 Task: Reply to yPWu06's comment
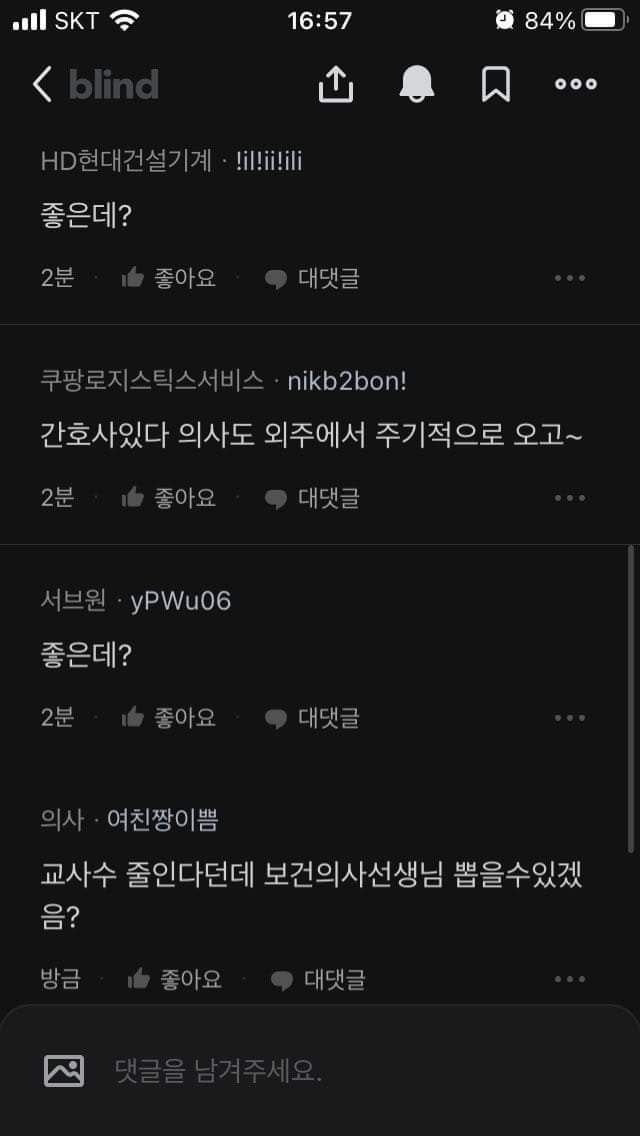312,717
